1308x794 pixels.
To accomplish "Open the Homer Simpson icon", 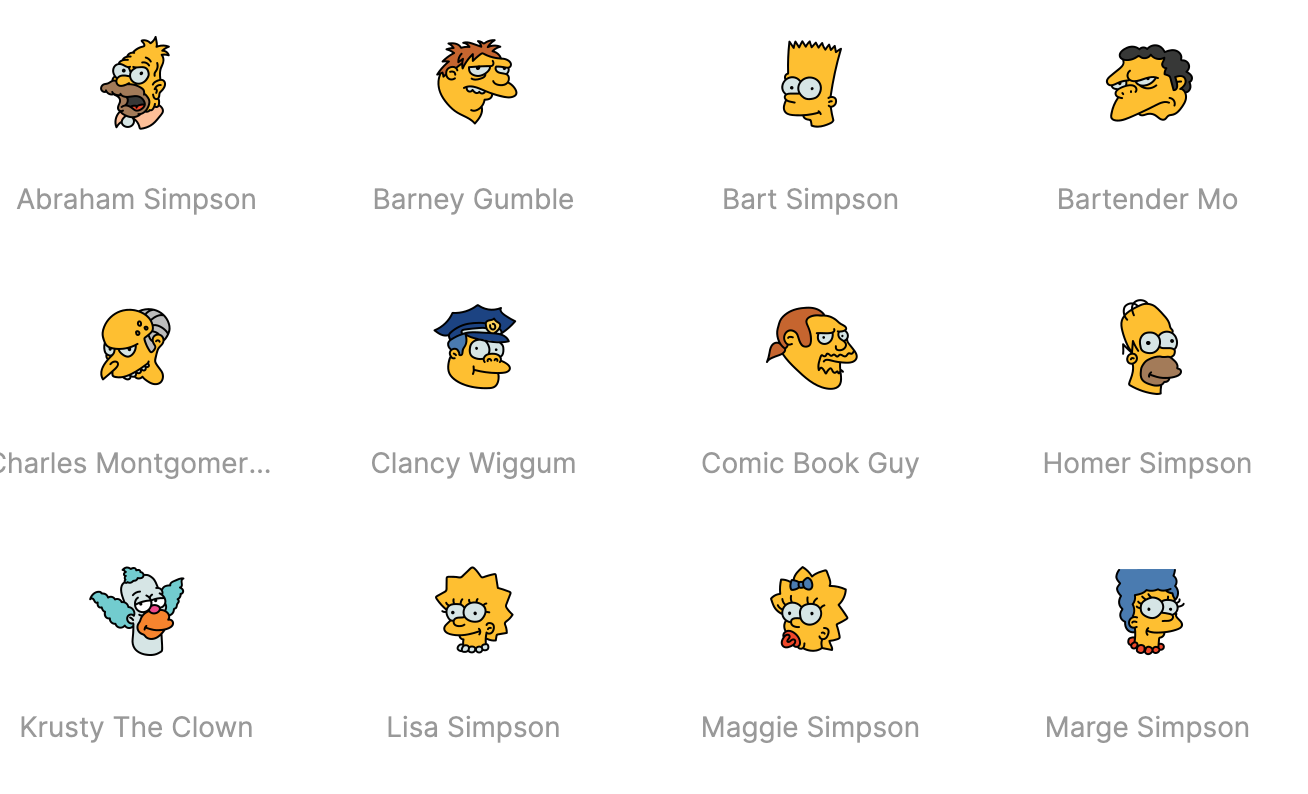I will pyautogui.click(x=1148, y=347).
